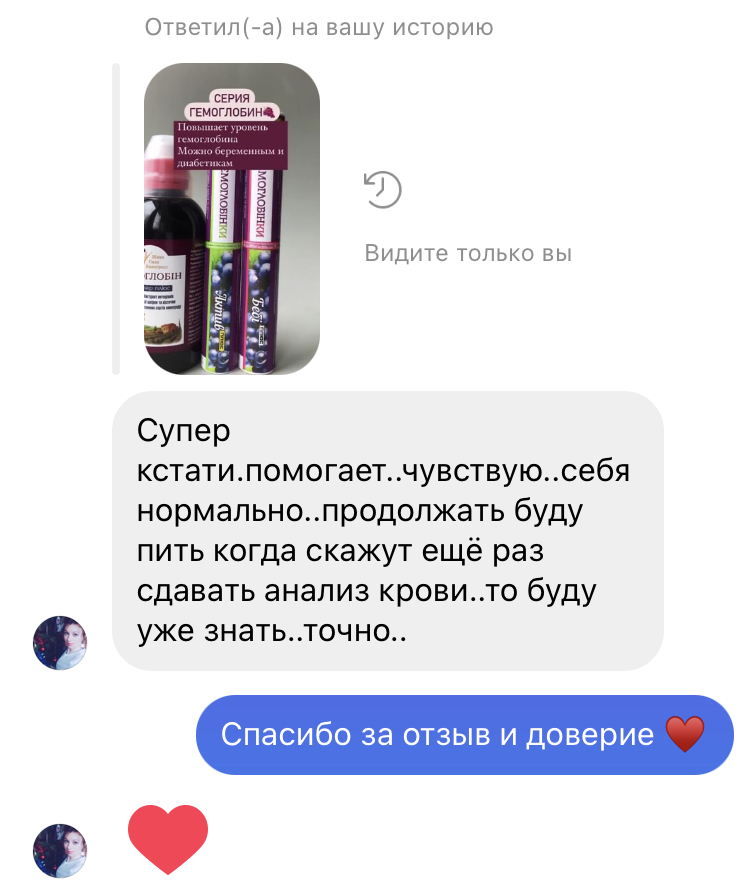The image size is (750, 895).
Task: Tap the avatar next to the heart reaction
Action: tap(61, 850)
